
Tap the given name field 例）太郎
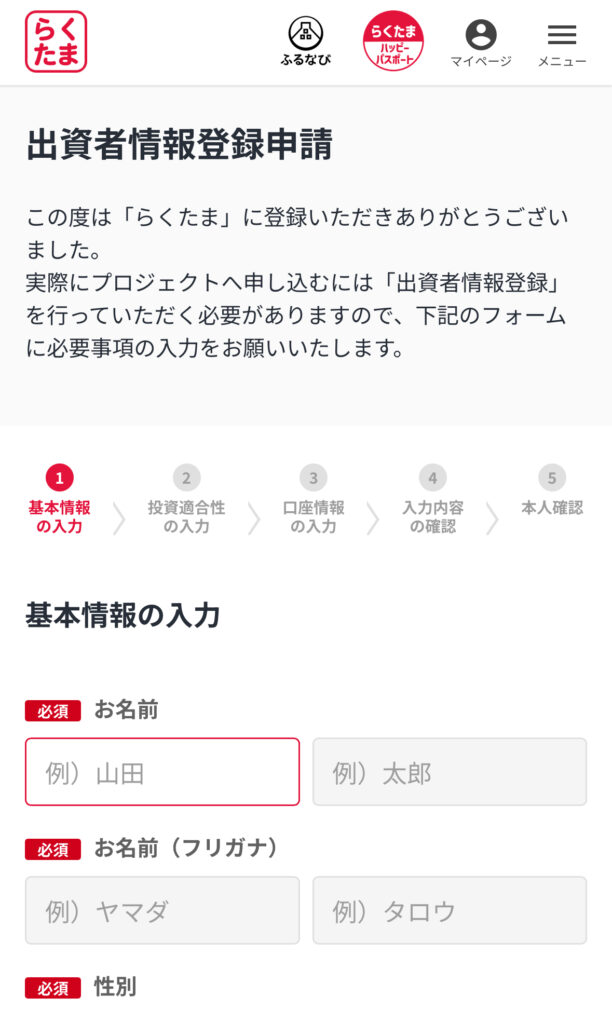point(450,772)
